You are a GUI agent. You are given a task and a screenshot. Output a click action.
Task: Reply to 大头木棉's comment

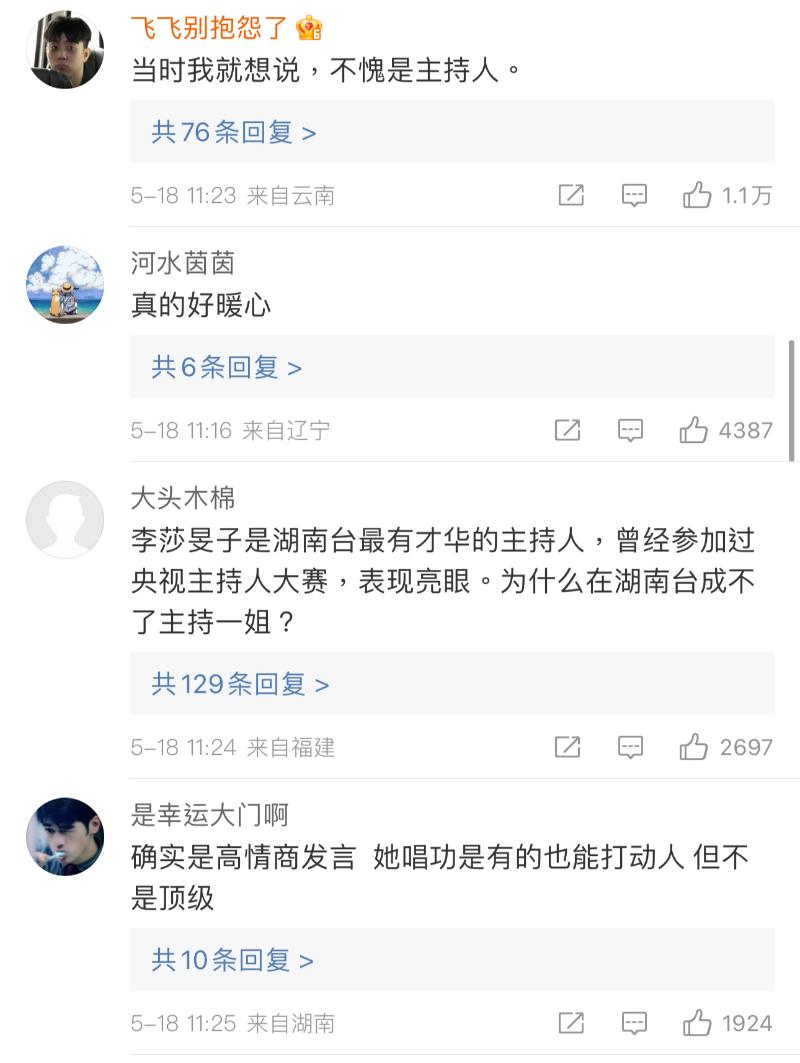tap(630, 747)
